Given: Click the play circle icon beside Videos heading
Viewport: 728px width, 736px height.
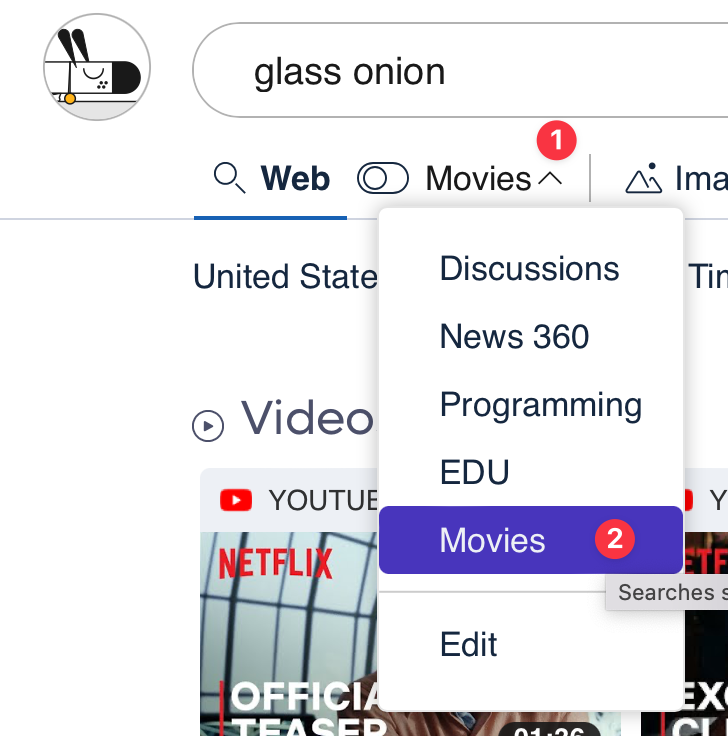Looking at the screenshot, I should [207, 424].
